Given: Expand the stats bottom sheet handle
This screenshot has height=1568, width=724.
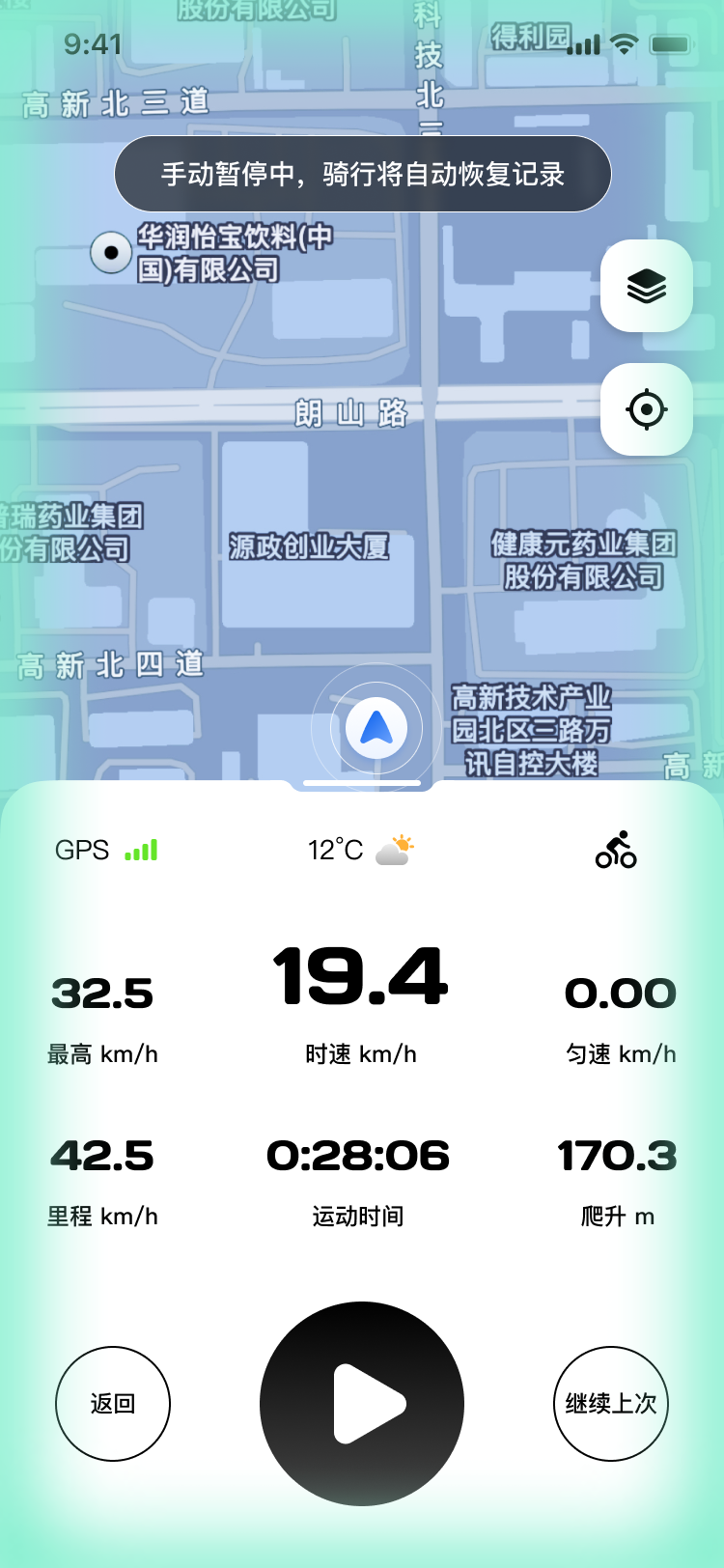Looking at the screenshot, I should [x=361, y=782].
